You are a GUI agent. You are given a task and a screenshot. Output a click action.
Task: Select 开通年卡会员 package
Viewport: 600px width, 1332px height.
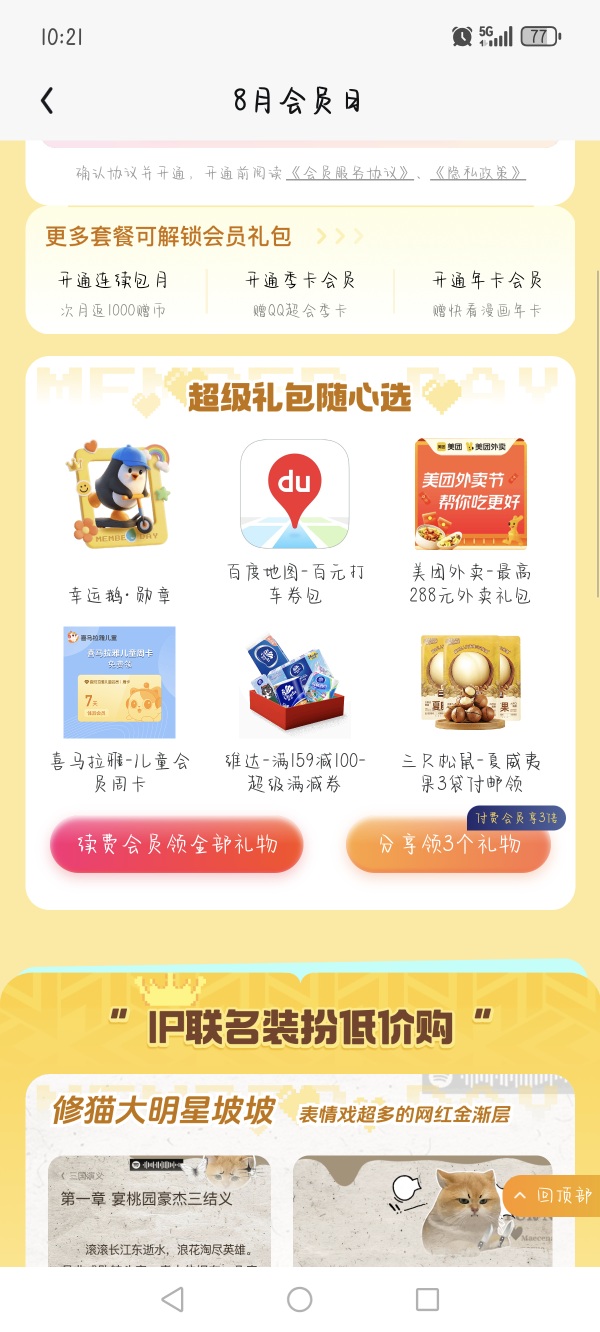[487, 294]
